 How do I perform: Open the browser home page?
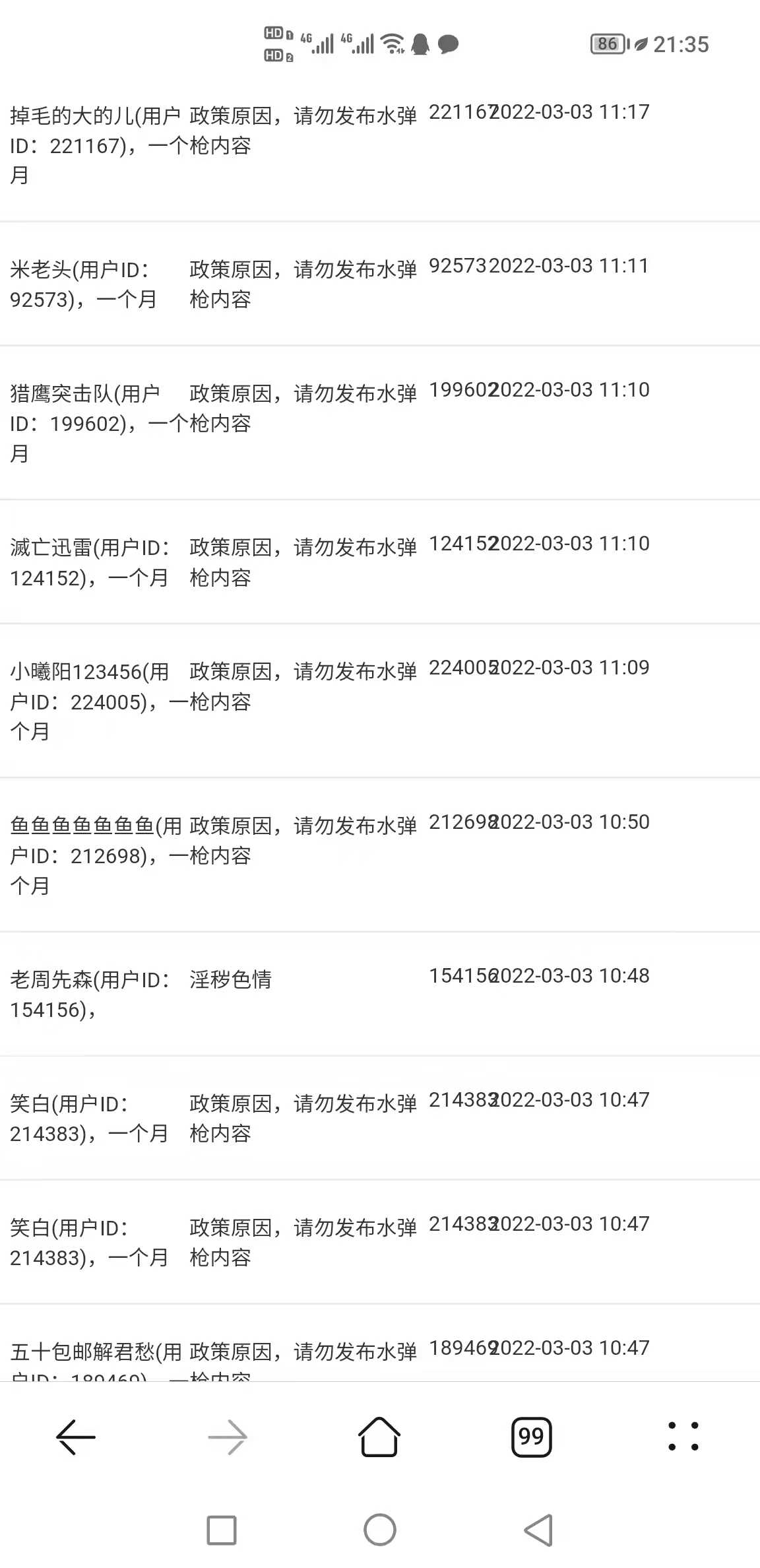click(x=379, y=1437)
